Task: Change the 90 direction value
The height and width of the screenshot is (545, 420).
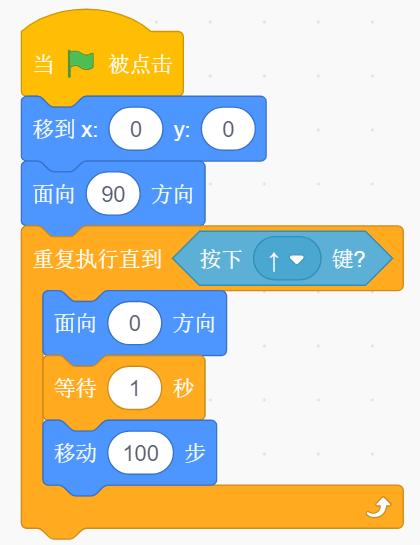Action: 113,194
